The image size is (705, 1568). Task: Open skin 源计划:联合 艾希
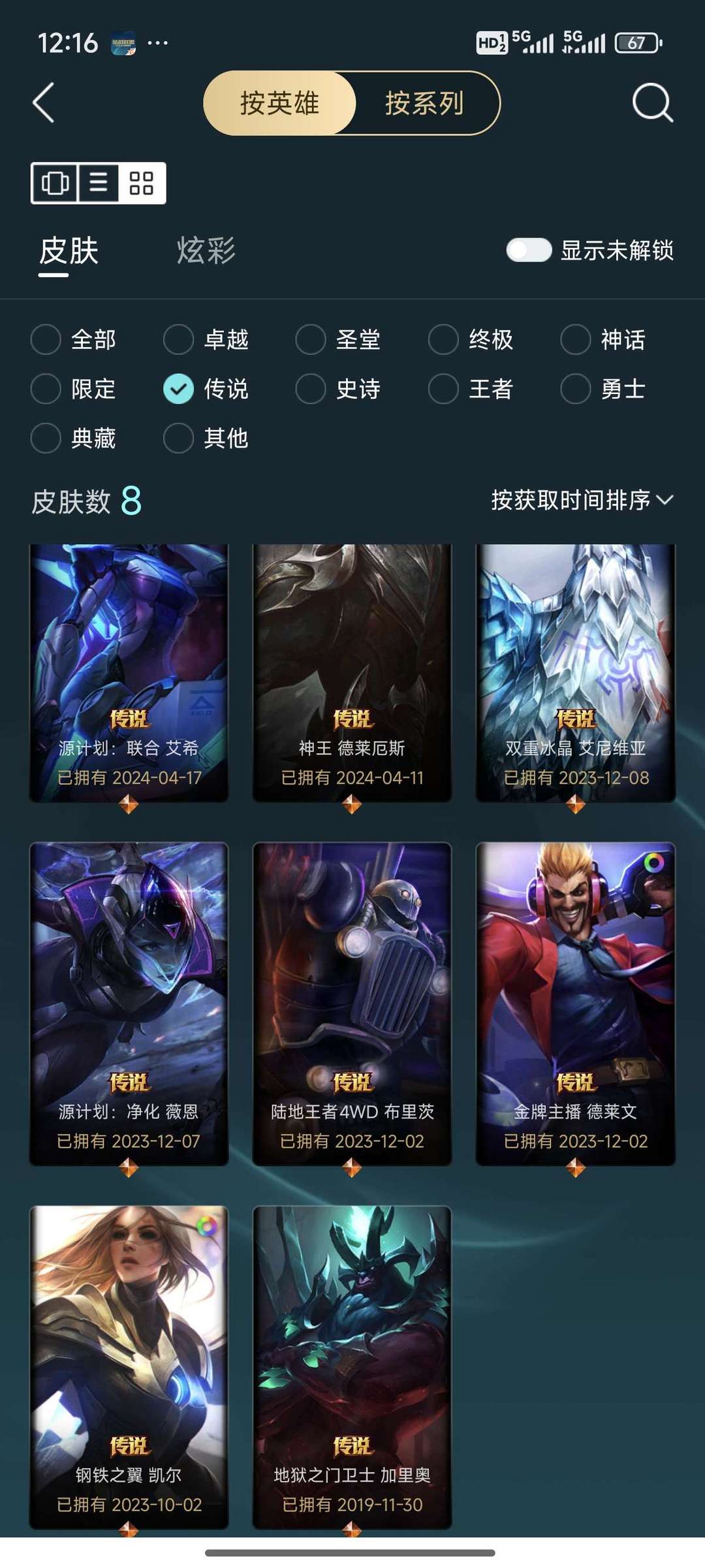tap(129, 673)
